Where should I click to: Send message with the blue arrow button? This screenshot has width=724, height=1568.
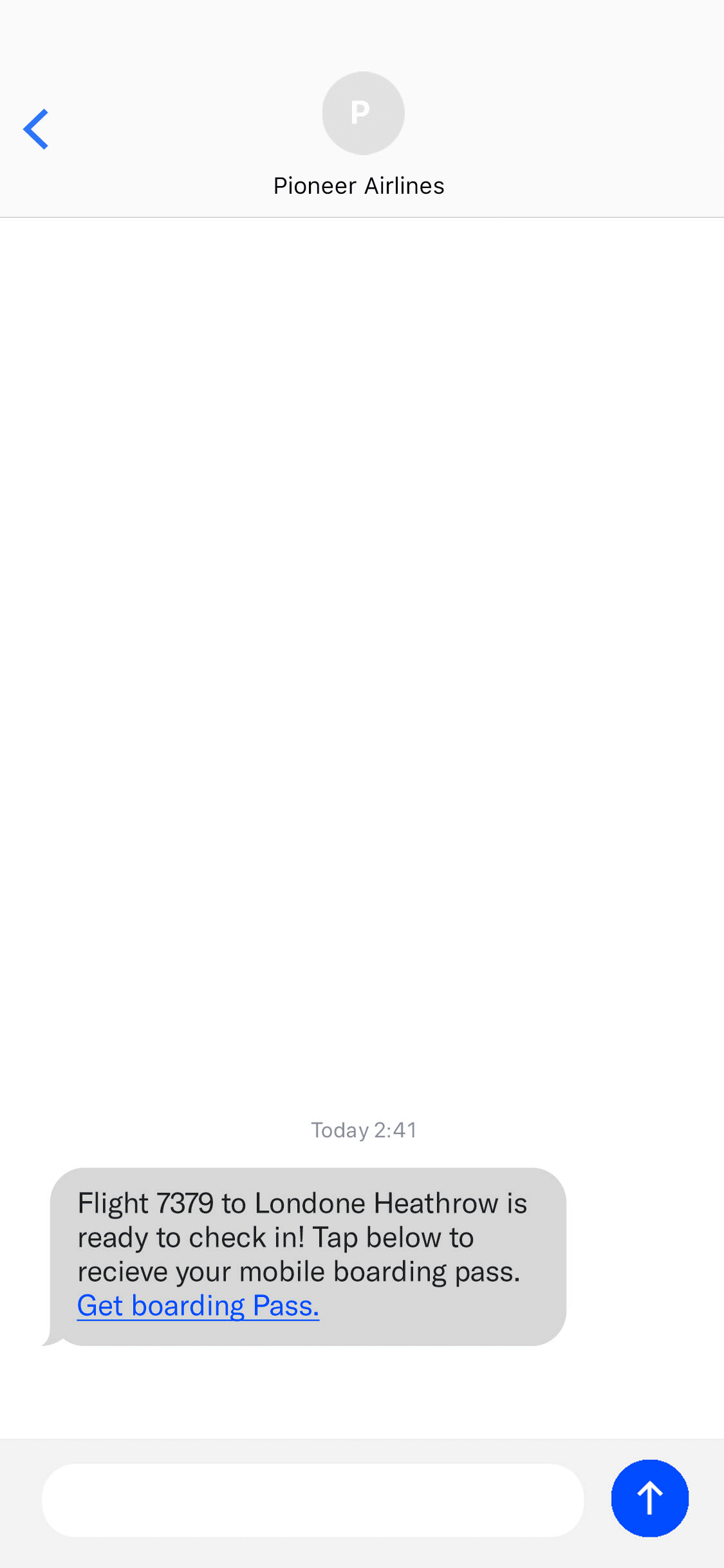pos(649,1498)
